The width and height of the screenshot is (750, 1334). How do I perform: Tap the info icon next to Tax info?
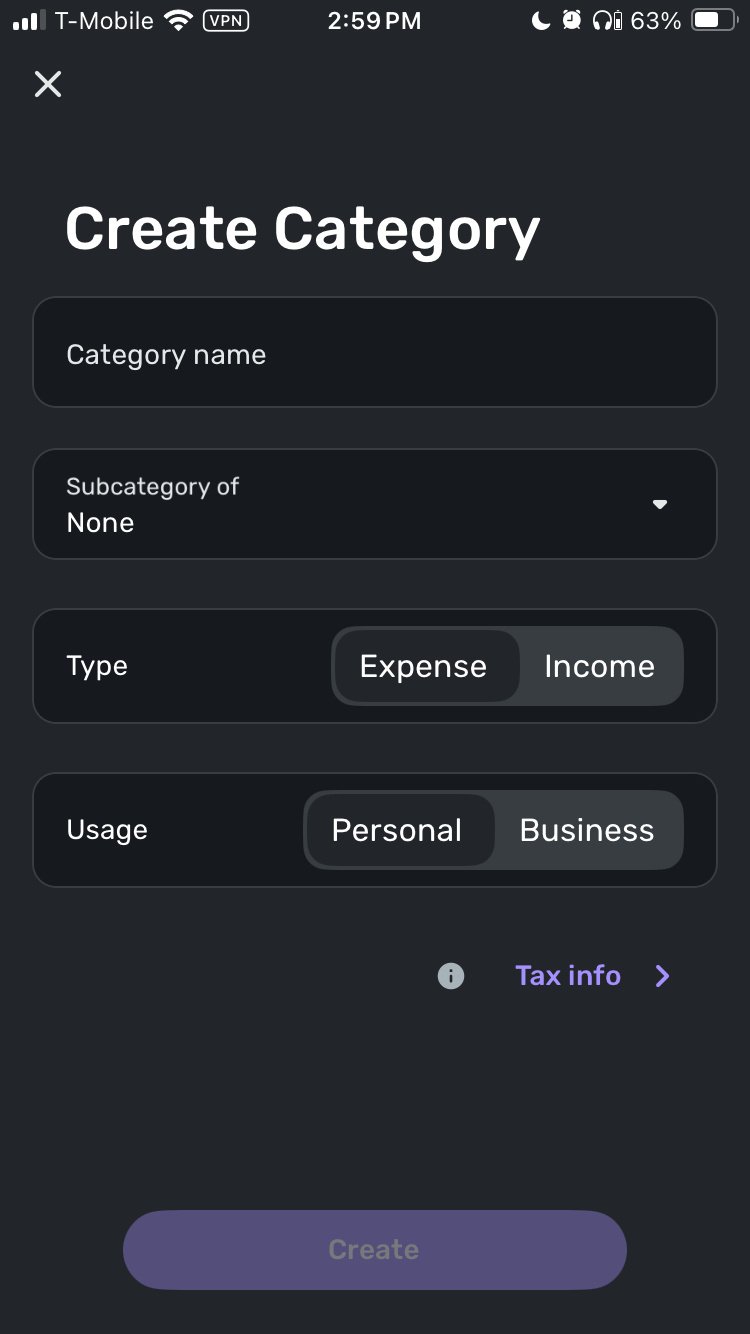pos(451,976)
